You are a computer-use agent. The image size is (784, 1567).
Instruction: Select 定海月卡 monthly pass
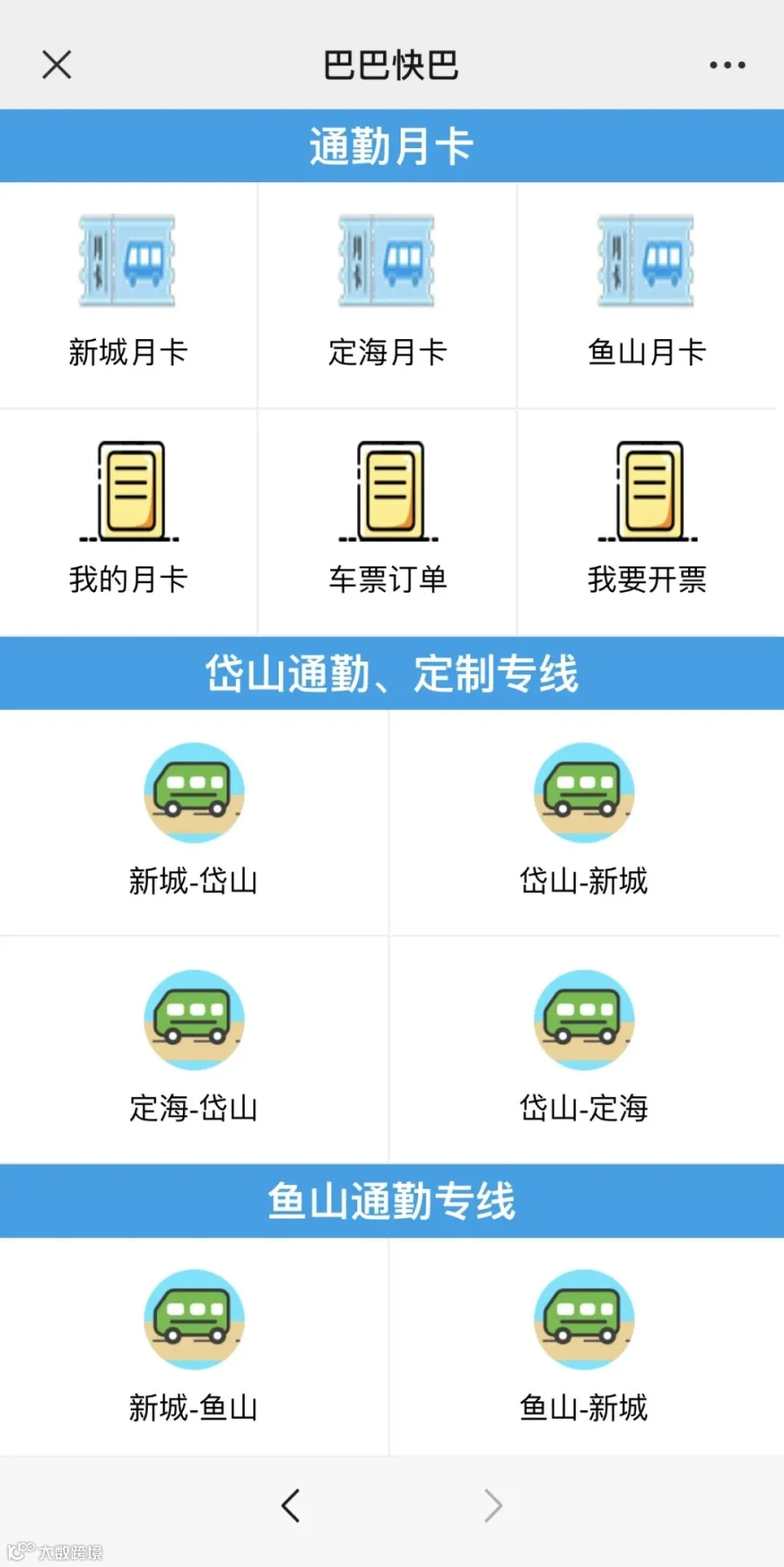(x=388, y=295)
